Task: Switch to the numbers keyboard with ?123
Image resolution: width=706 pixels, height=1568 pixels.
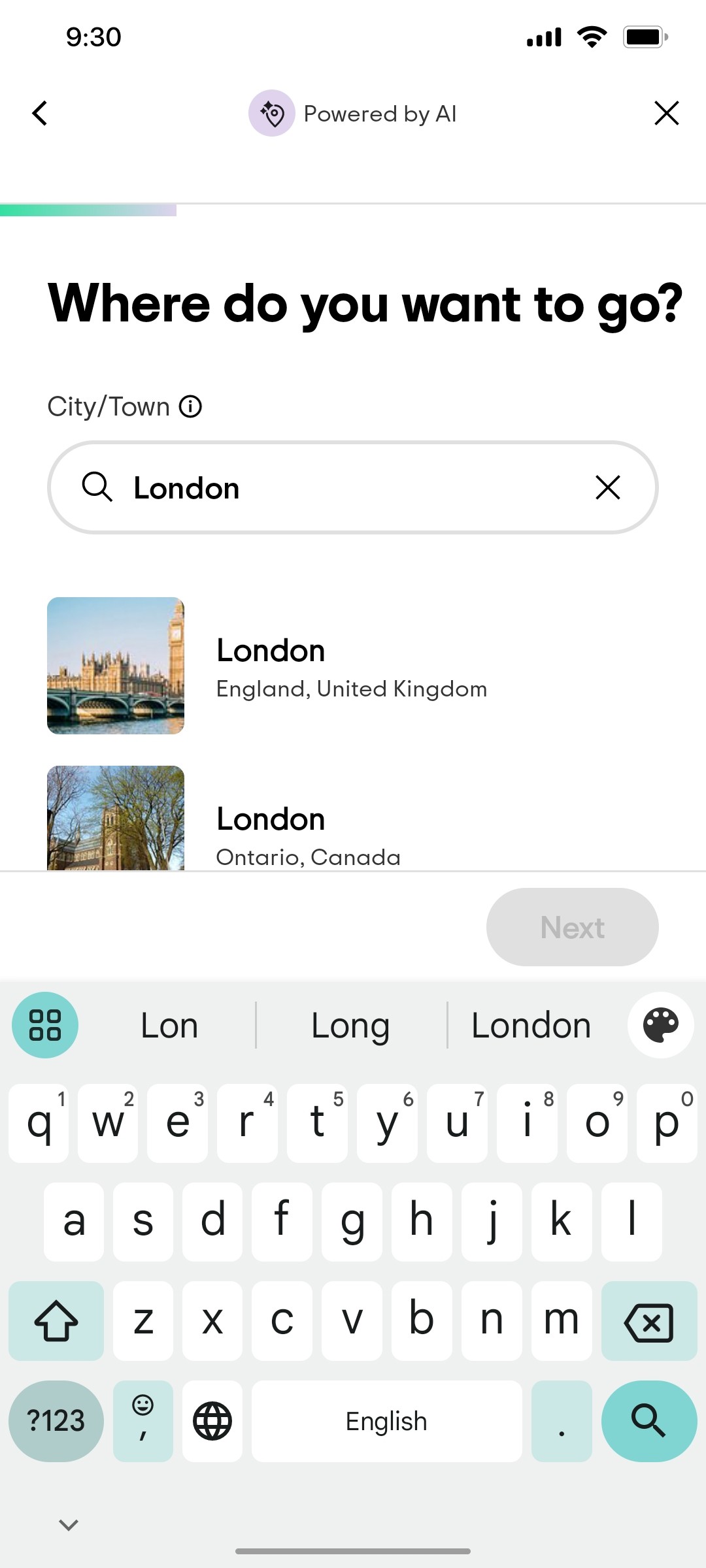Action: tap(56, 1420)
